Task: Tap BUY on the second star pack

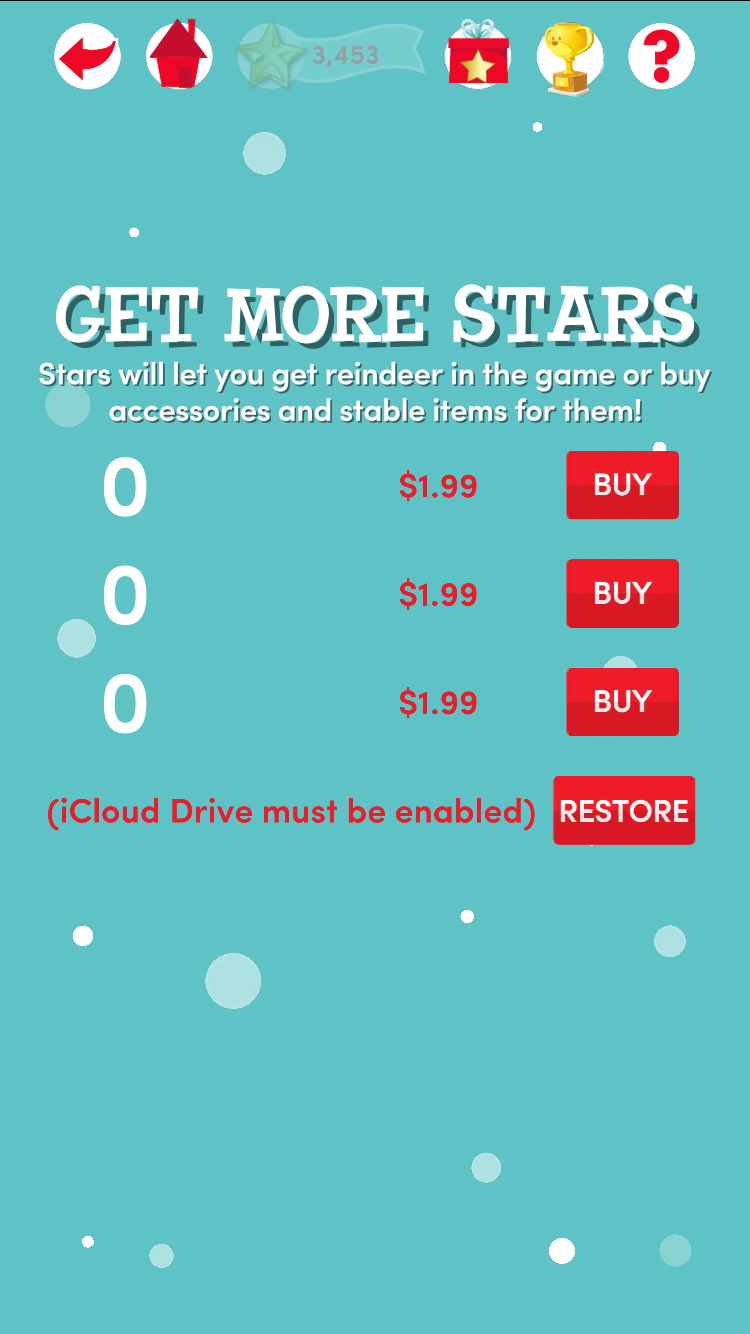Action: 622,593
